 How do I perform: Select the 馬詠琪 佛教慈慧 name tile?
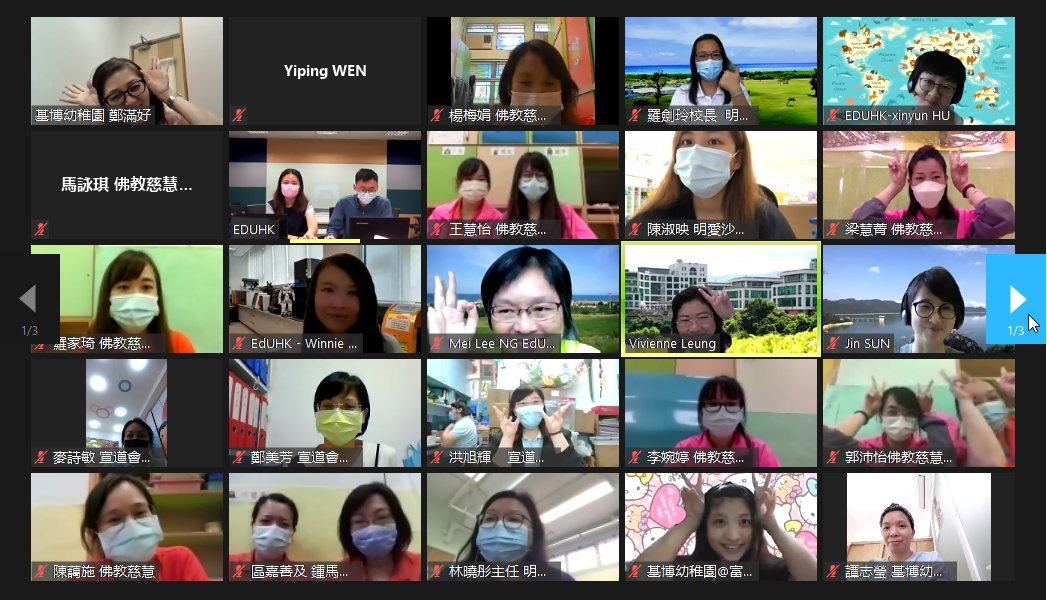tap(127, 185)
